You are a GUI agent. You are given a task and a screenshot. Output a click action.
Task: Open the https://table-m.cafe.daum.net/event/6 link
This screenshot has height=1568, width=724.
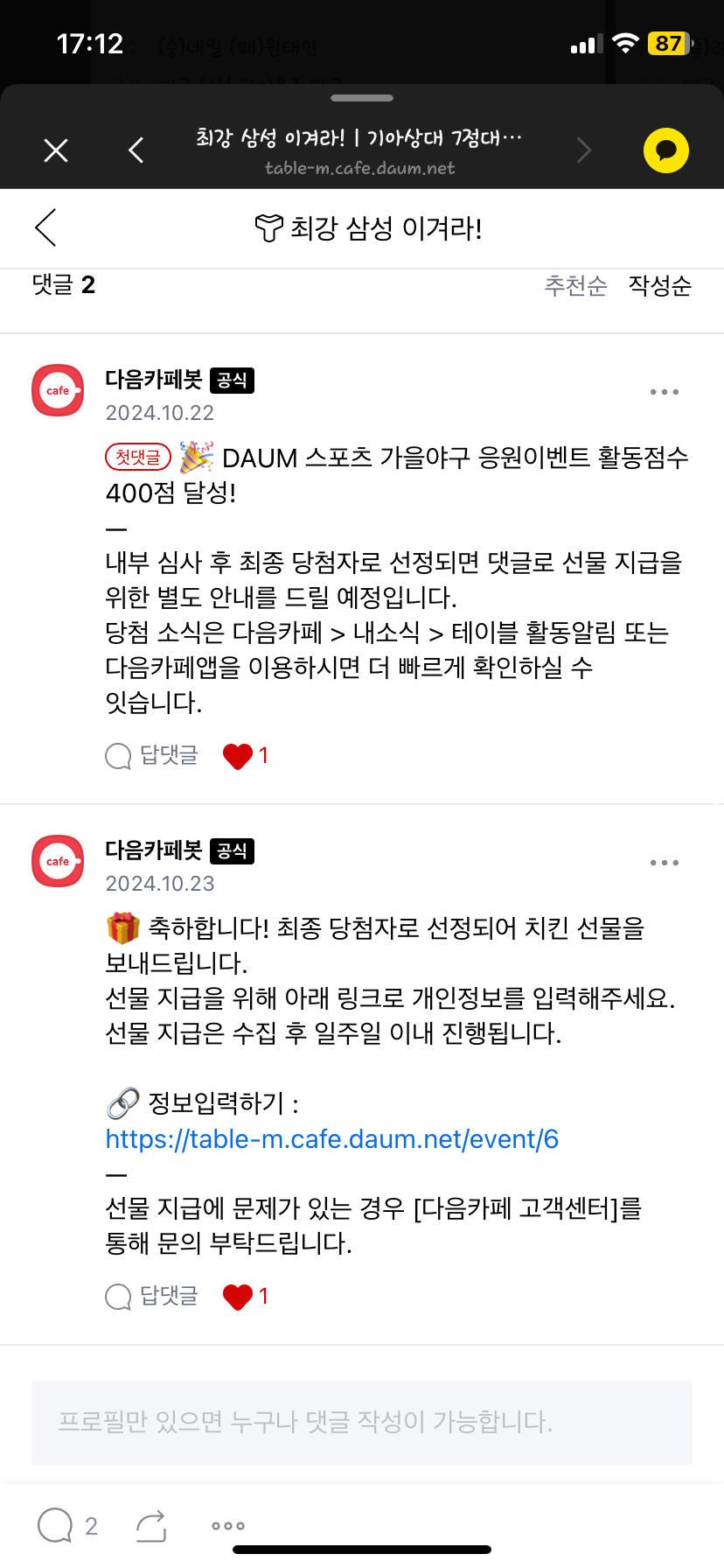(331, 1139)
